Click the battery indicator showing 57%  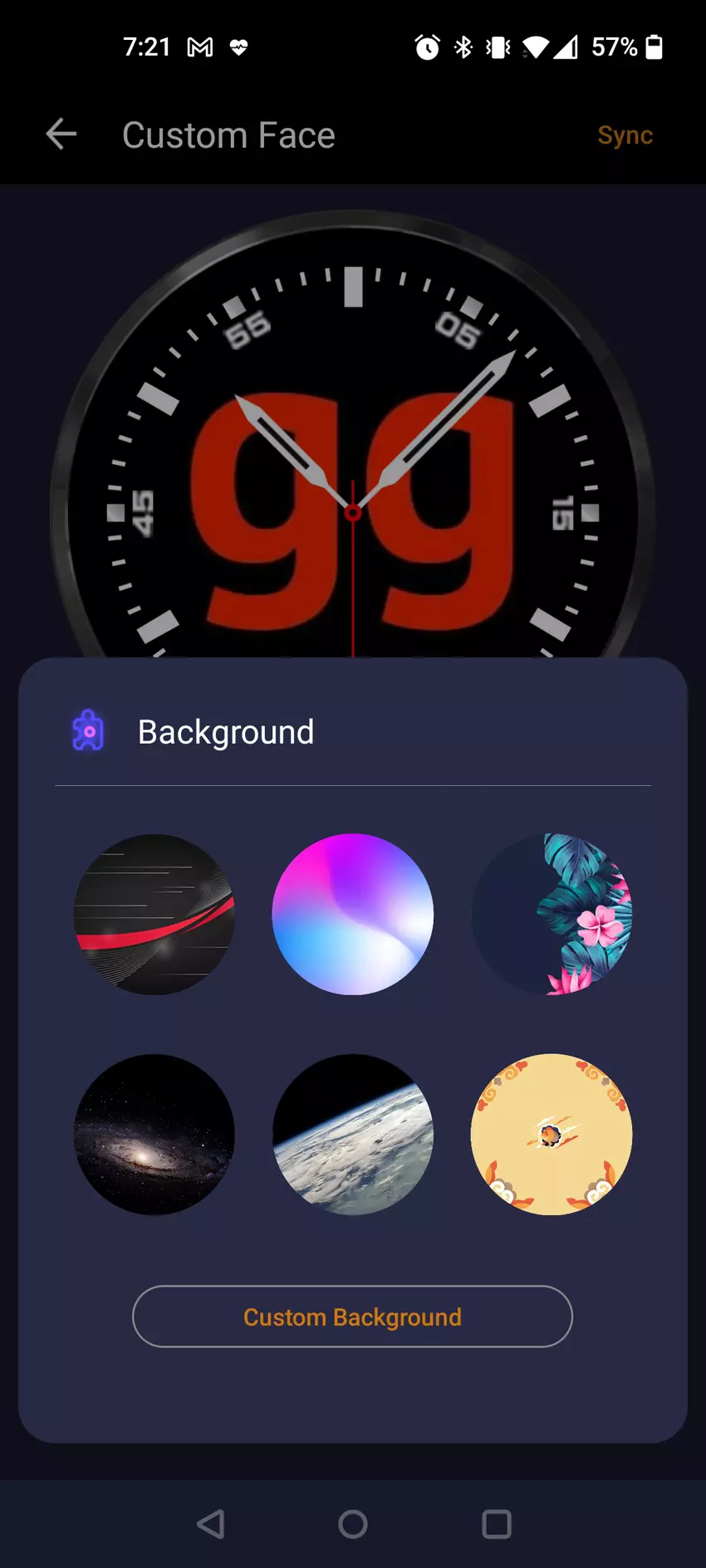655,47
